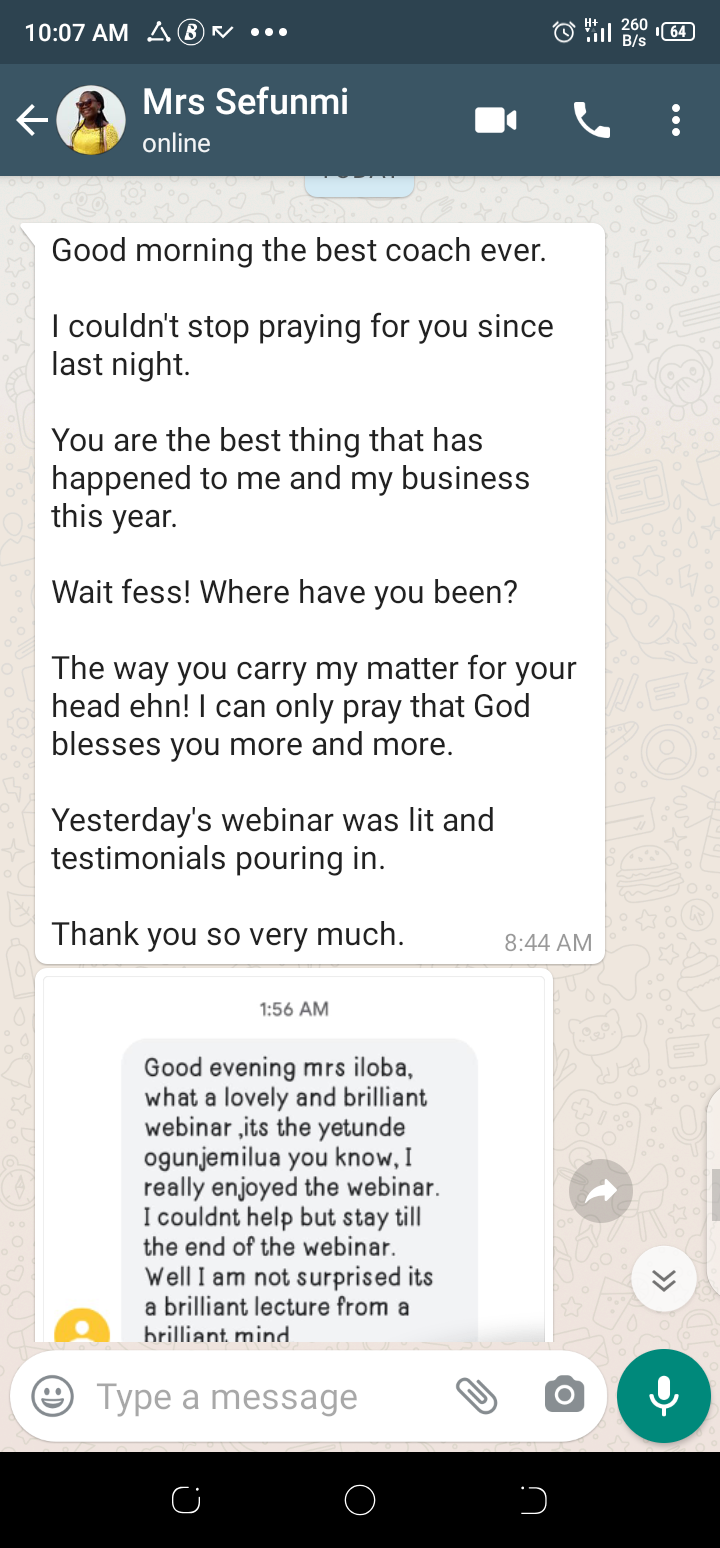Viewport: 720px width, 1548px height.
Task: Tap the voice message microphone button
Action: coord(664,1396)
